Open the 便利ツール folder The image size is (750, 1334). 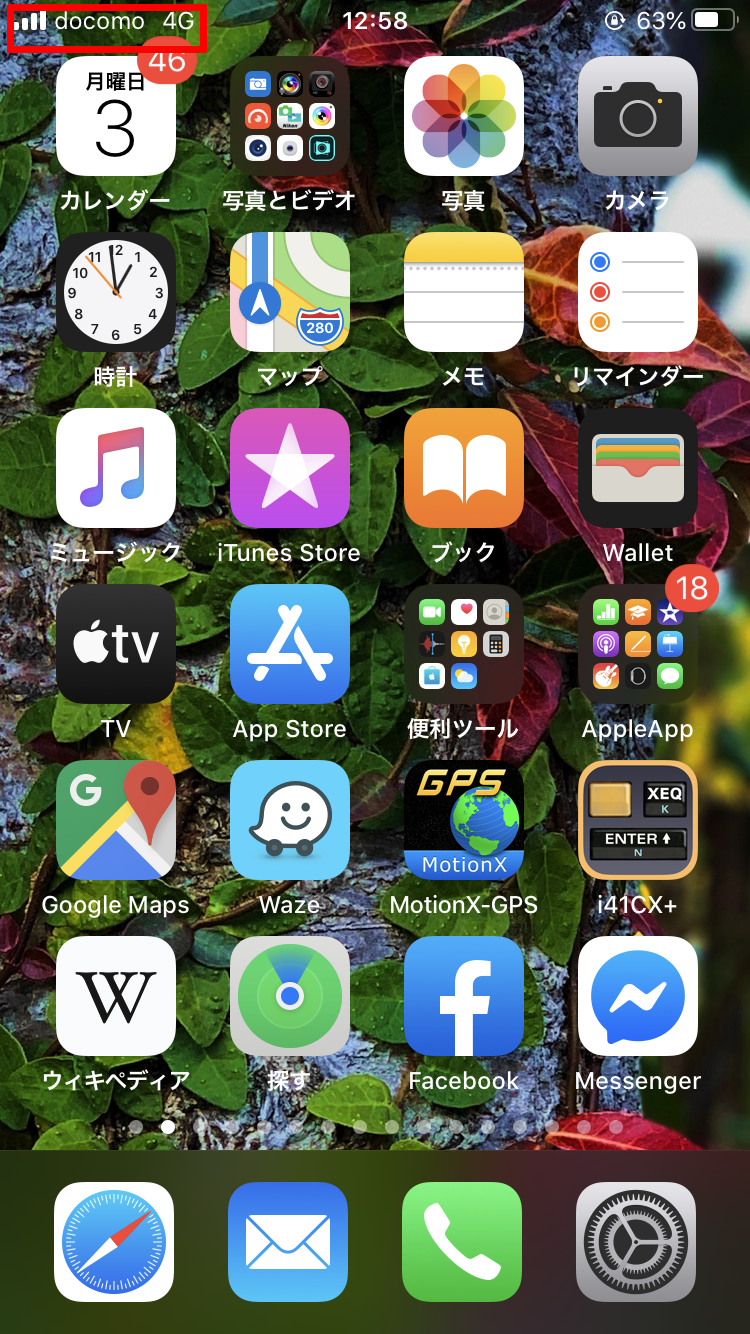(464, 644)
